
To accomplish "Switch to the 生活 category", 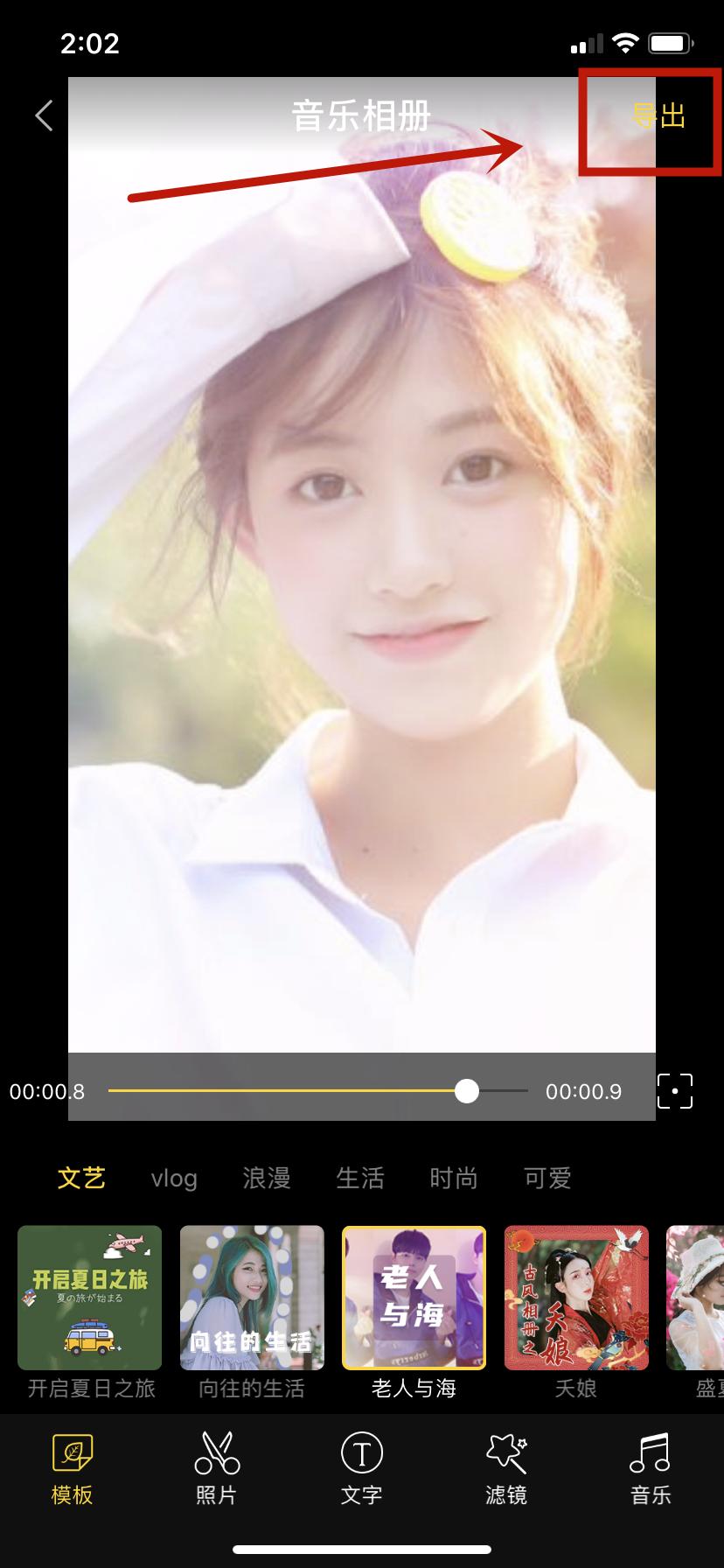I will click(x=360, y=1178).
